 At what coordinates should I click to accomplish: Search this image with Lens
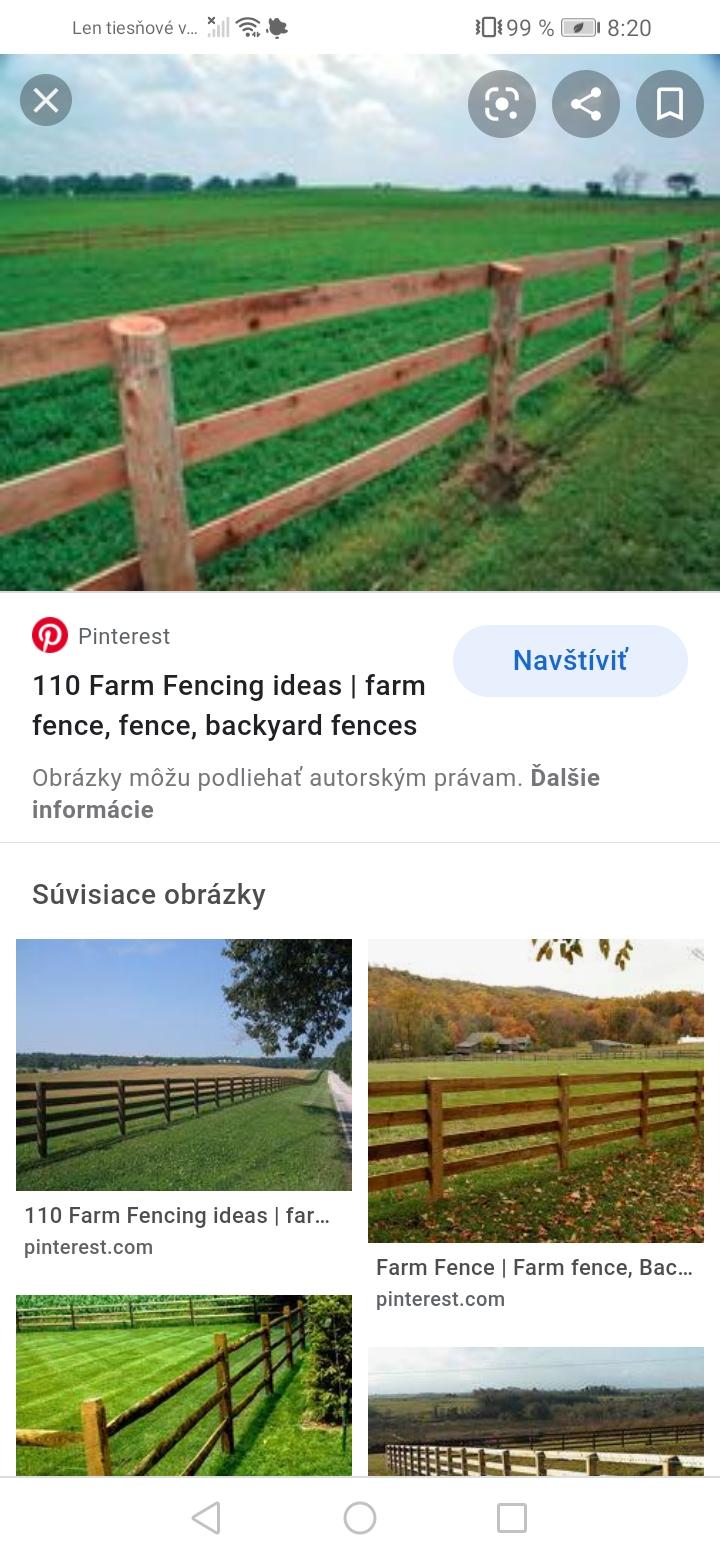pos(502,104)
